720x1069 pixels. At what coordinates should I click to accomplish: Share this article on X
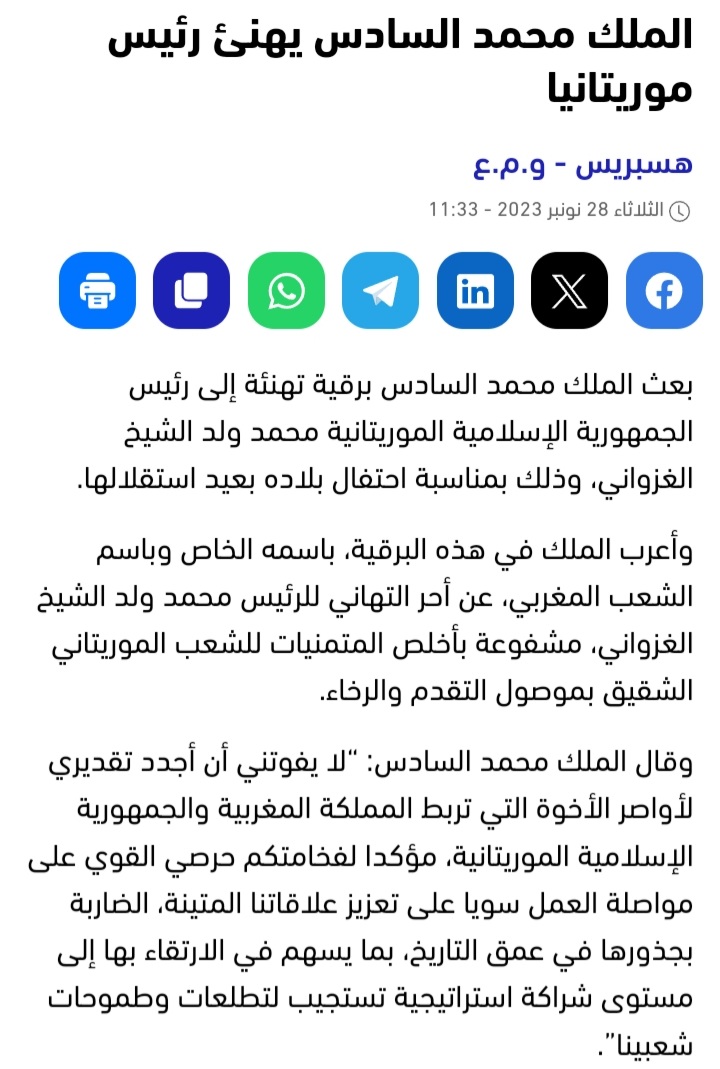569,291
